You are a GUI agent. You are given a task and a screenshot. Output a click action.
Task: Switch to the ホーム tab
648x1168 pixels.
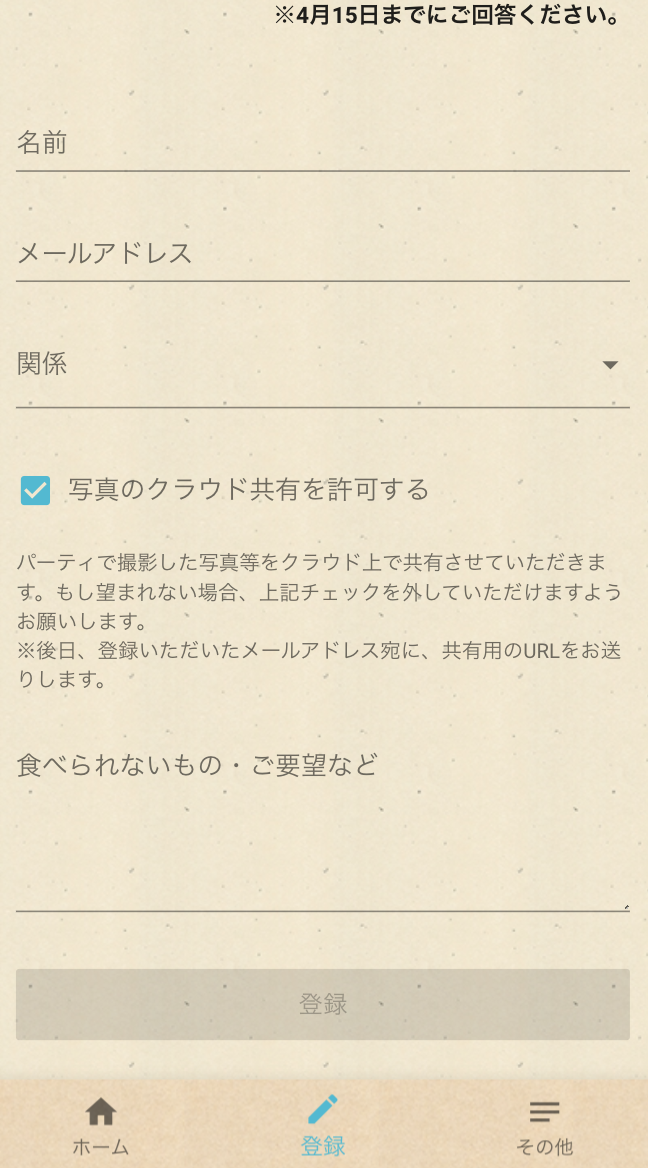[x=101, y=1124]
